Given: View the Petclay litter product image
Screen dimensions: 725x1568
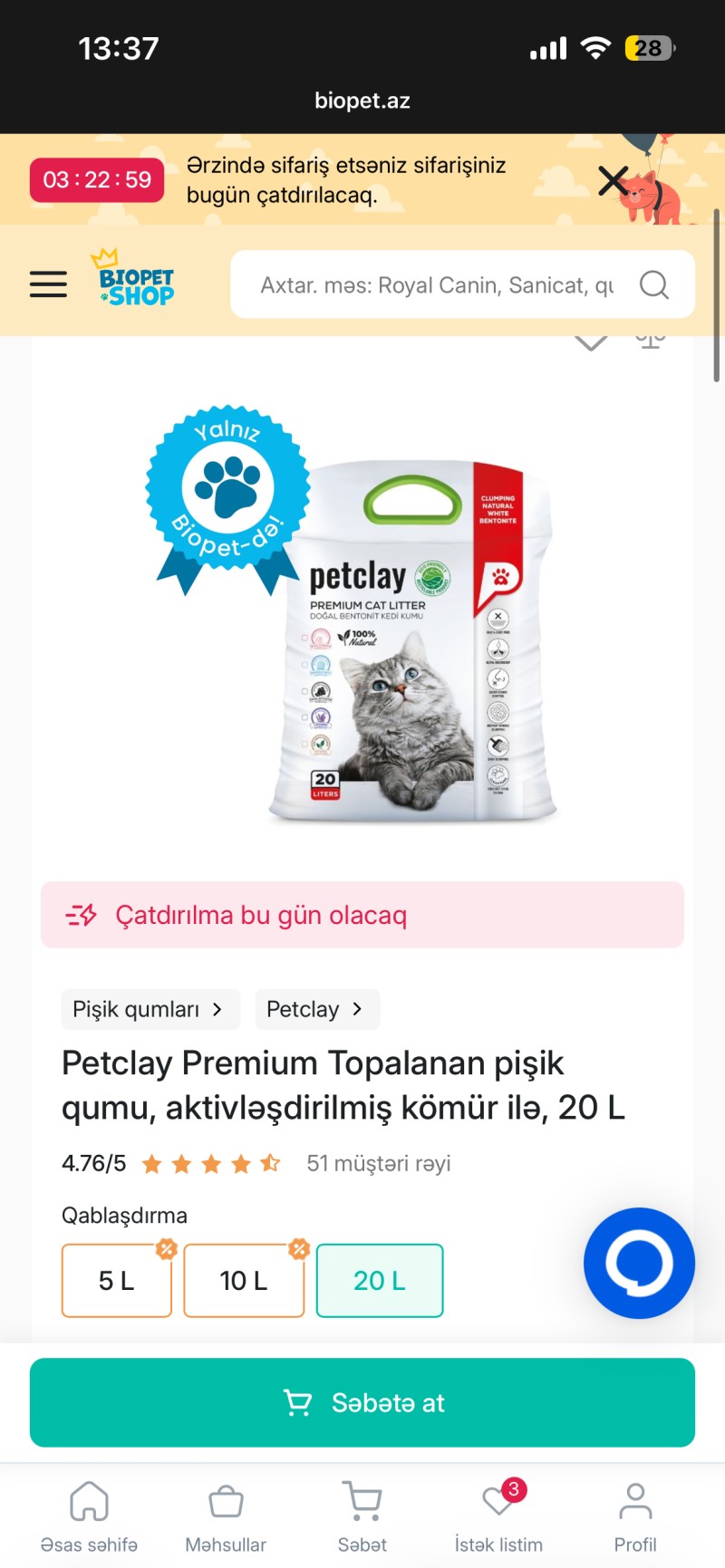Looking at the screenshot, I should coord(412,643).
